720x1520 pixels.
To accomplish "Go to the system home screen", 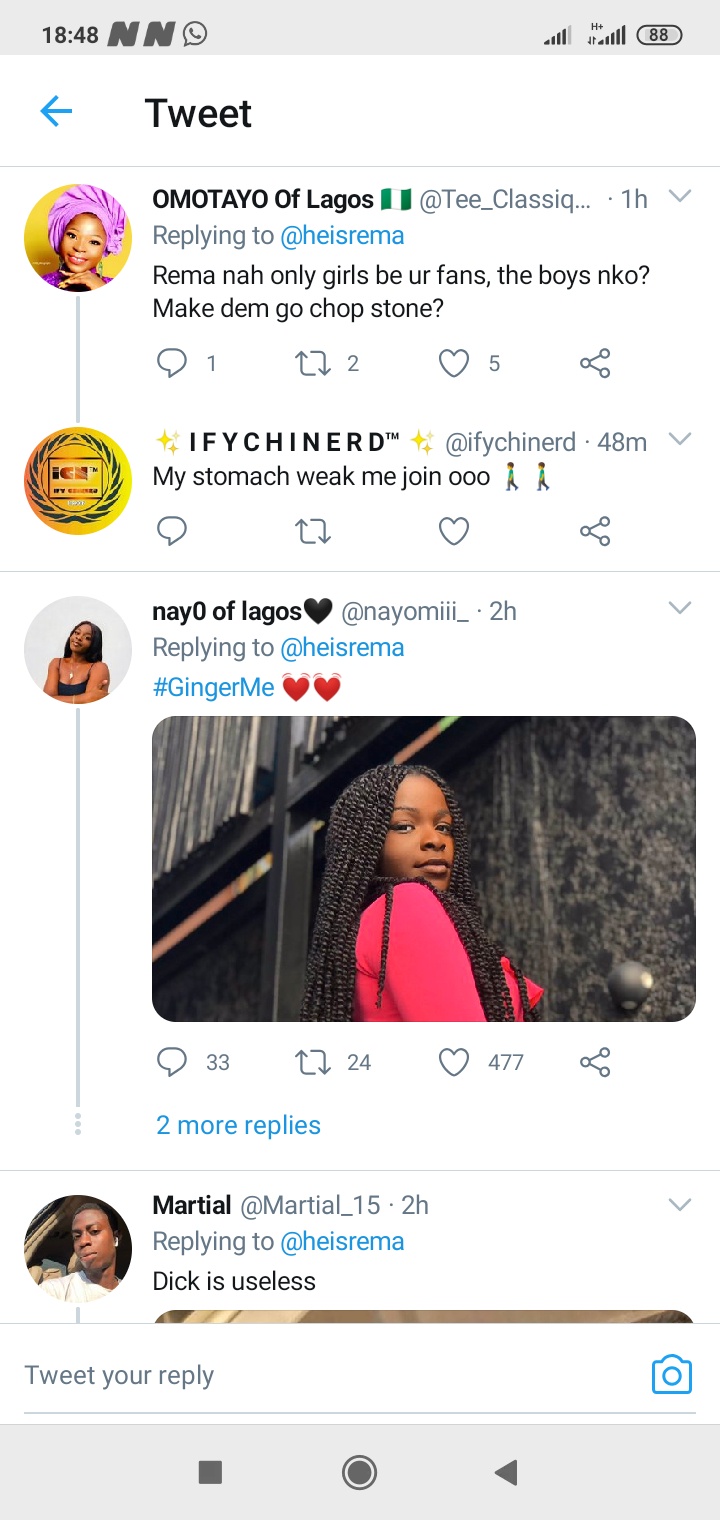I will tap(359, 1471).
